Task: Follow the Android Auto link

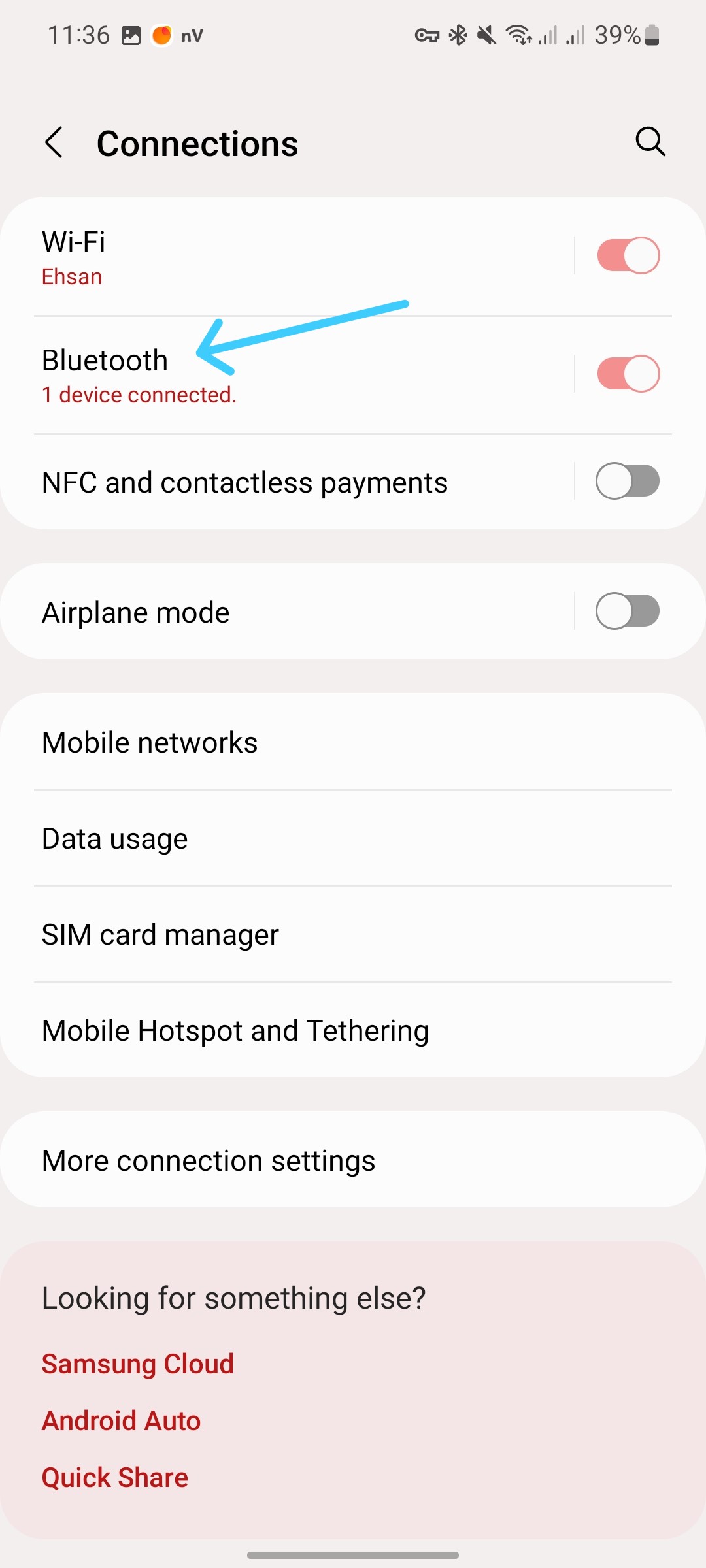Action: pyautogui.click(x=122, y=1421)
